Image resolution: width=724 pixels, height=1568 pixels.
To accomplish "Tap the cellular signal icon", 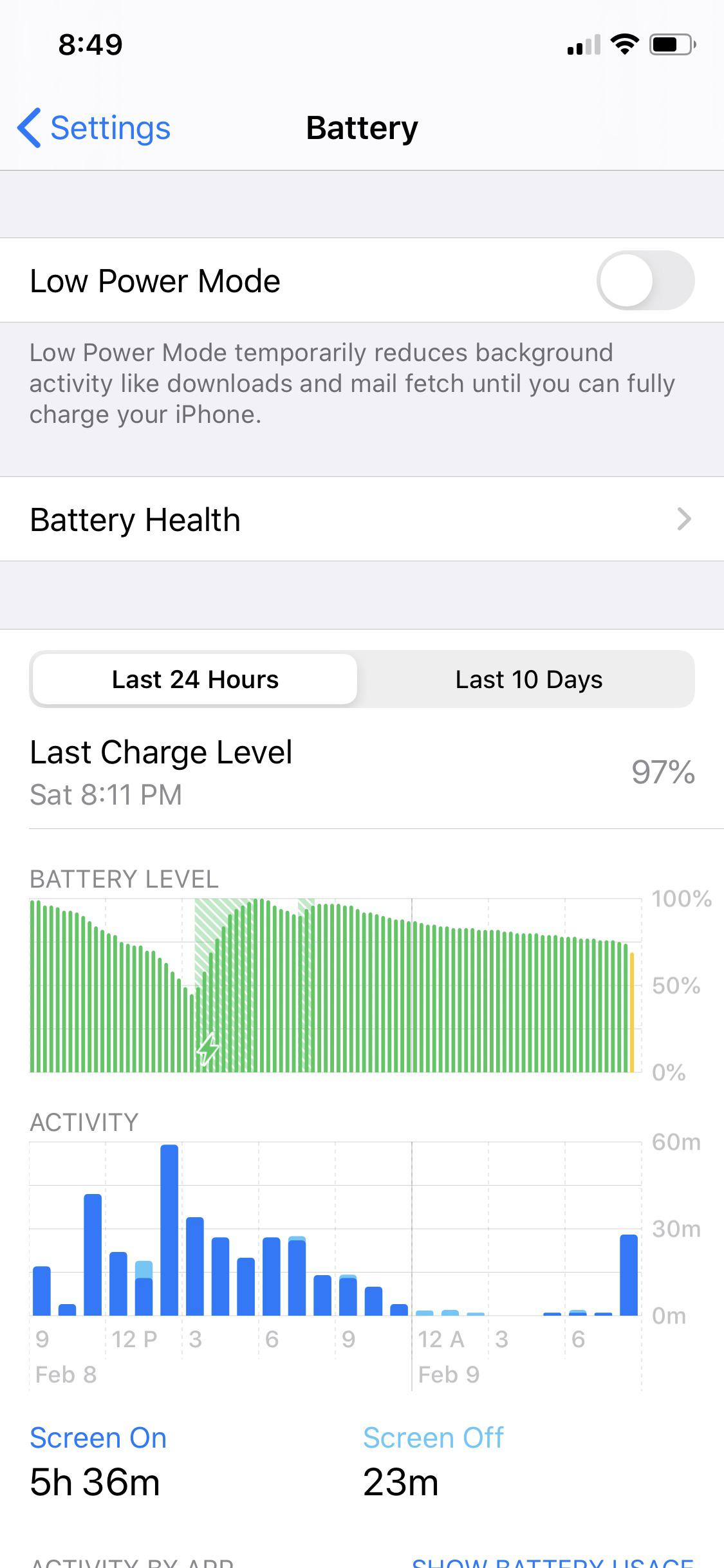I will tap(582, 44).
